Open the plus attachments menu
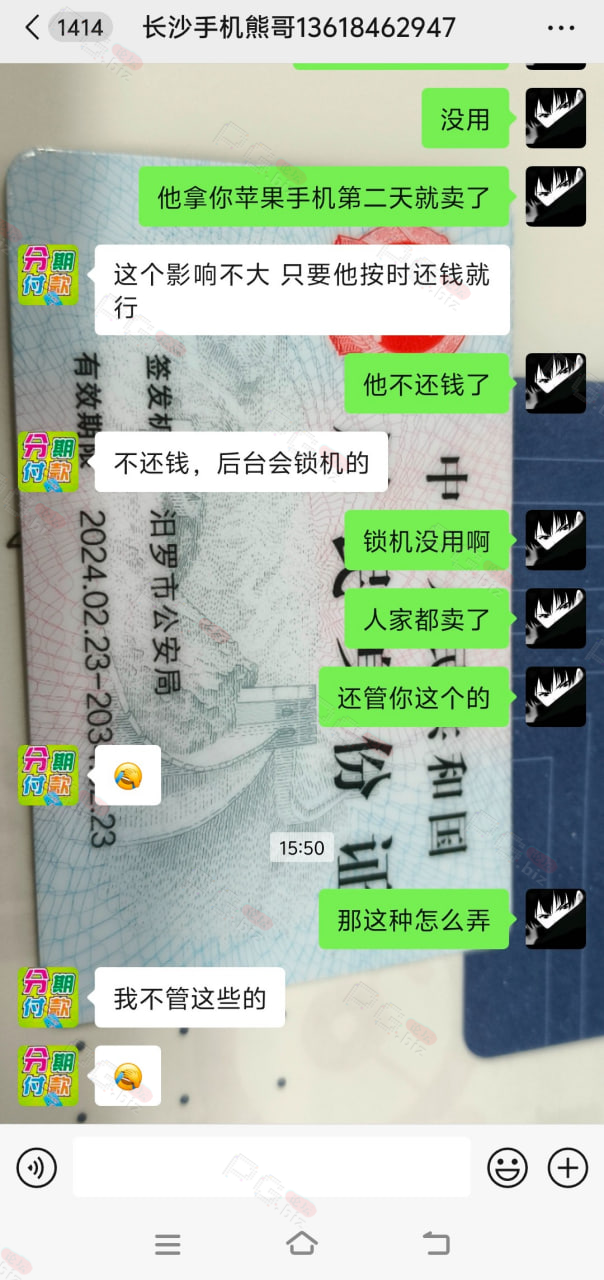 click(x=567, y=1167)
